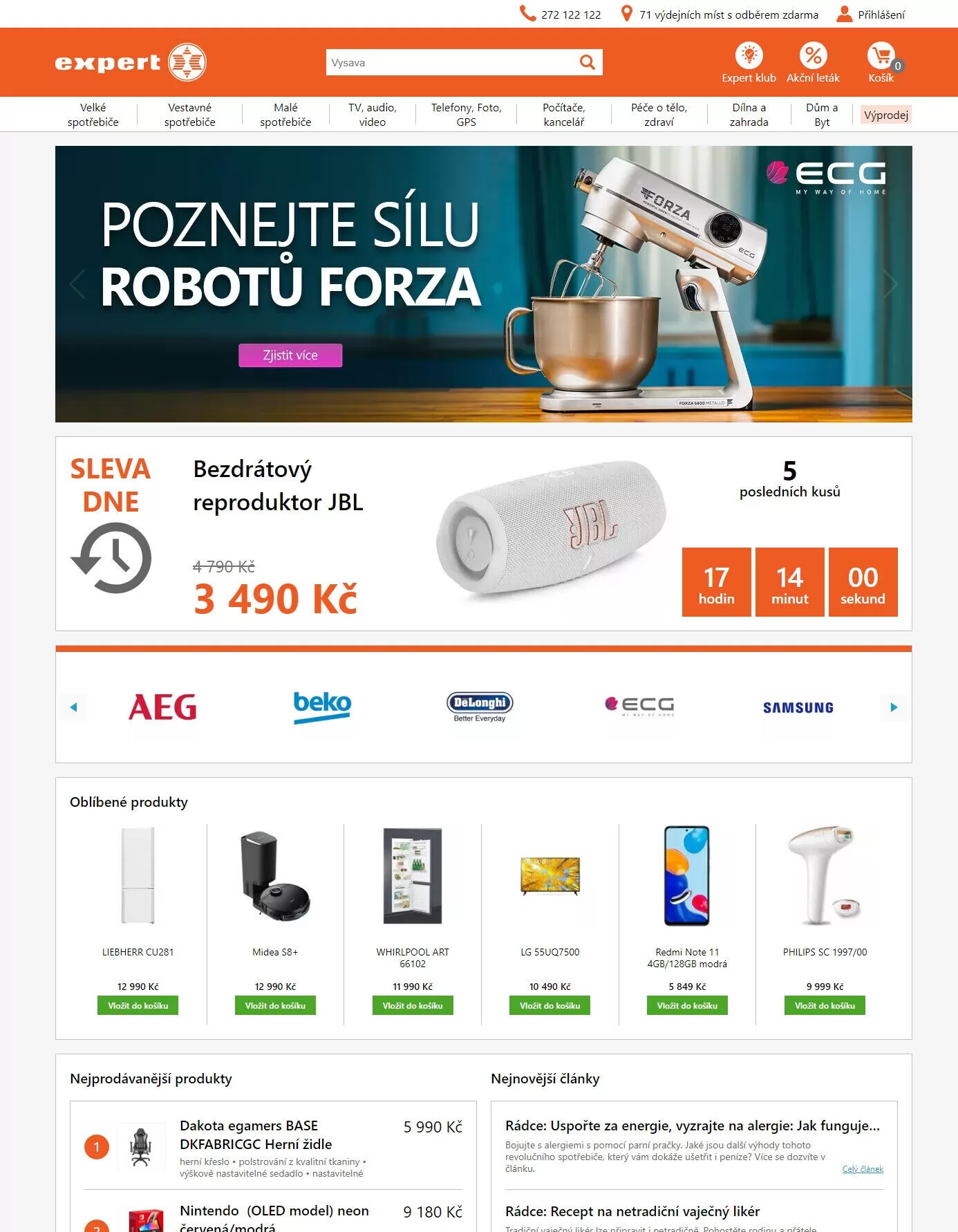
Task: Open the Celý článek article link
Action: (x=862, y=1169)
